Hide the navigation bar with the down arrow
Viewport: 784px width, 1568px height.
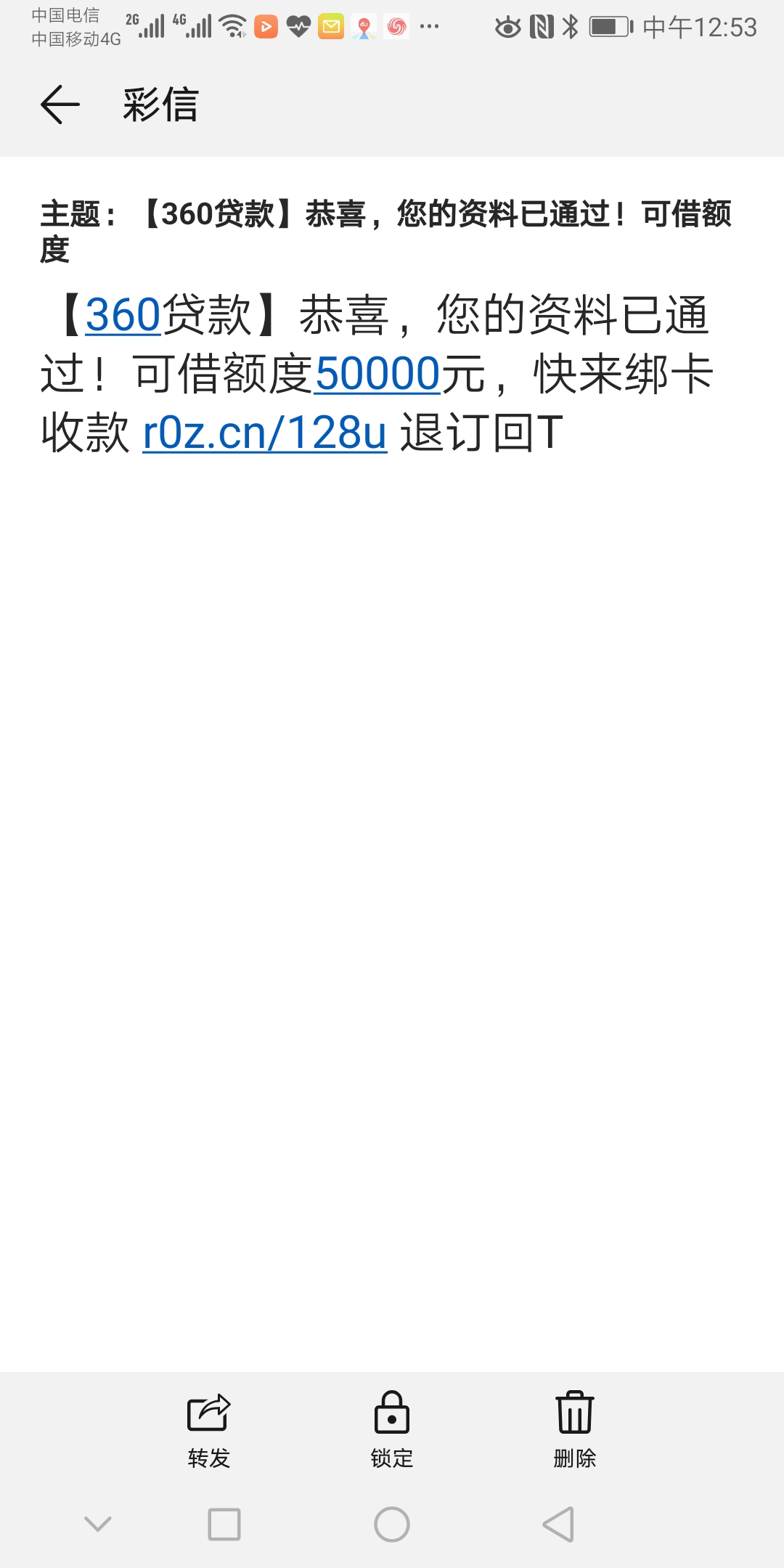click(98, 1523)
